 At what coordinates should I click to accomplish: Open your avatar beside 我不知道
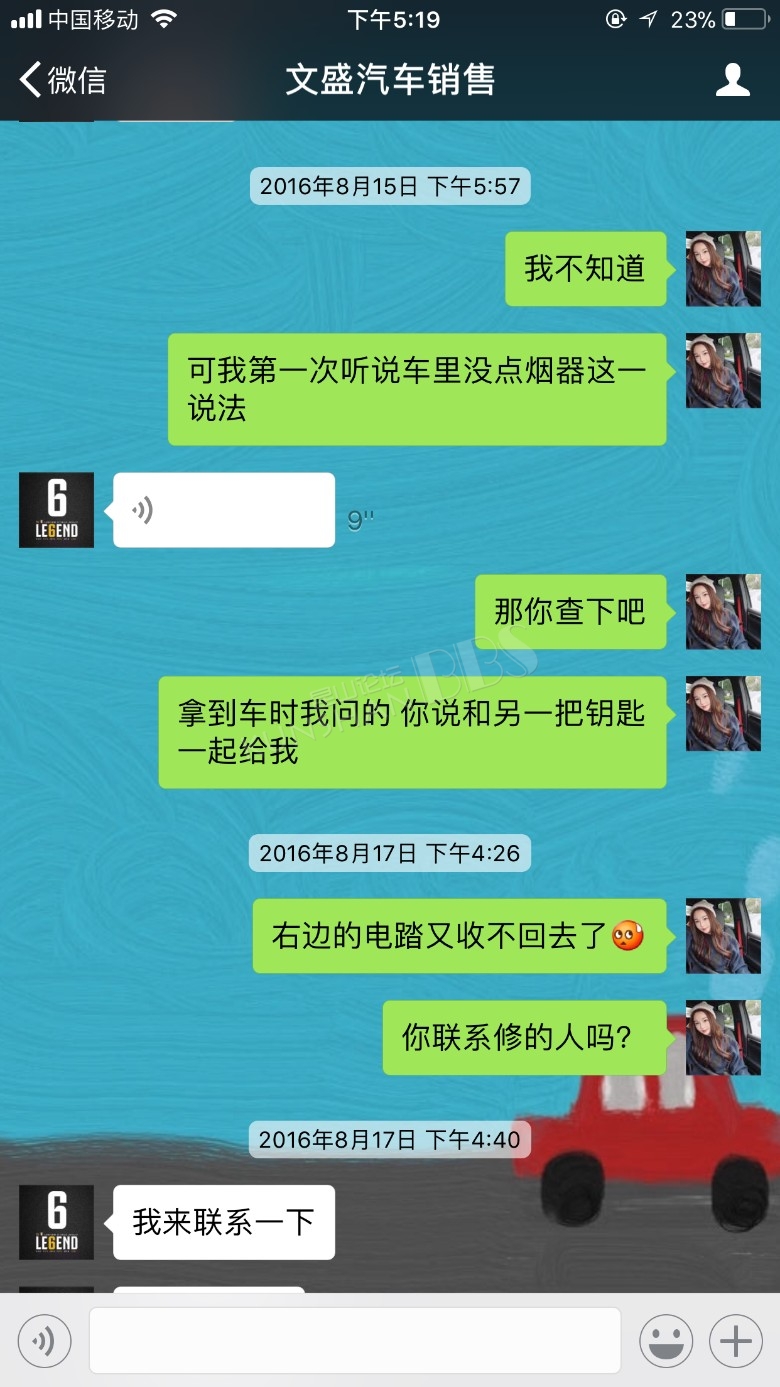723,269
